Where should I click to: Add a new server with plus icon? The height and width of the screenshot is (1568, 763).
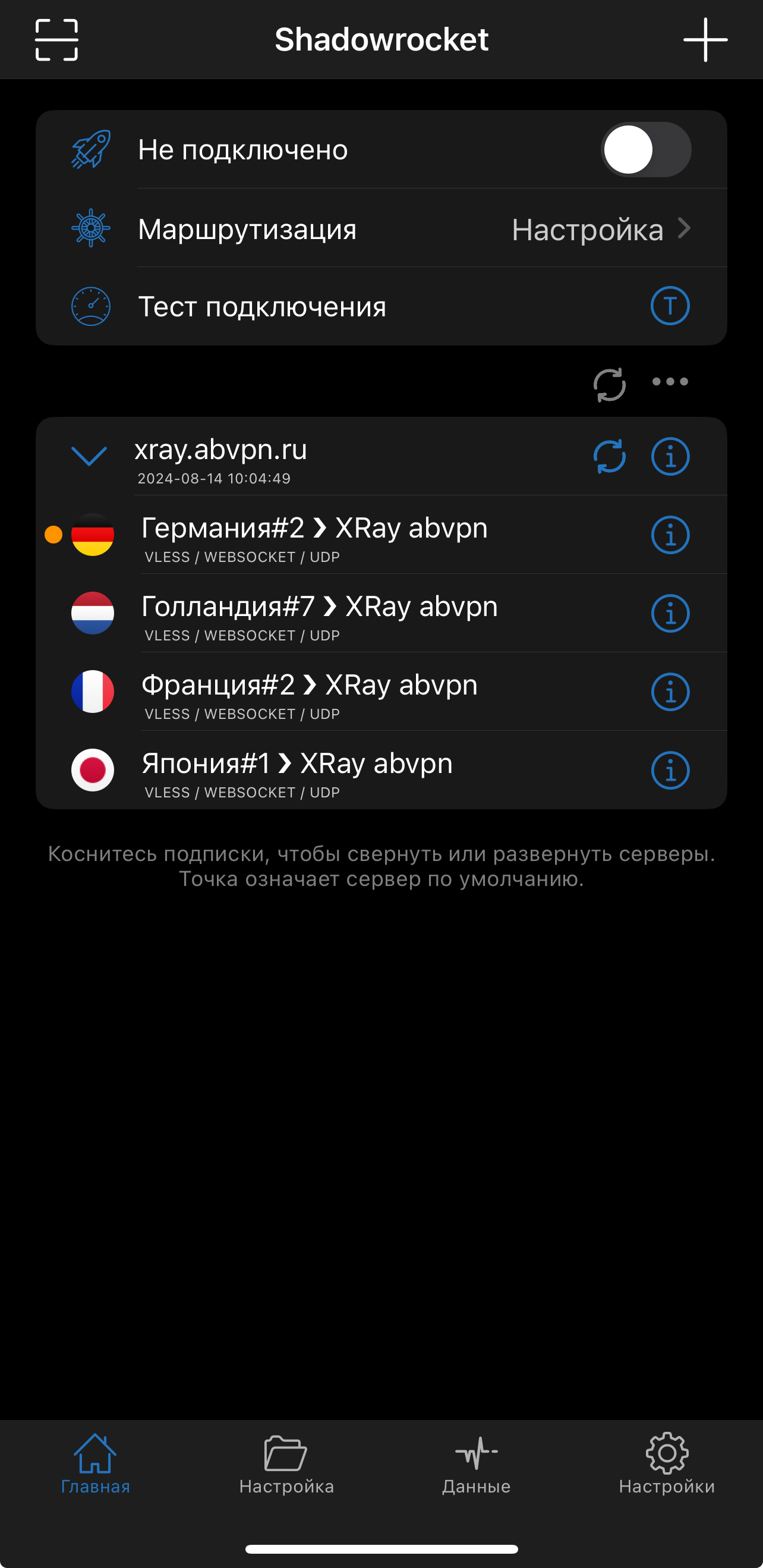(705, 40)
